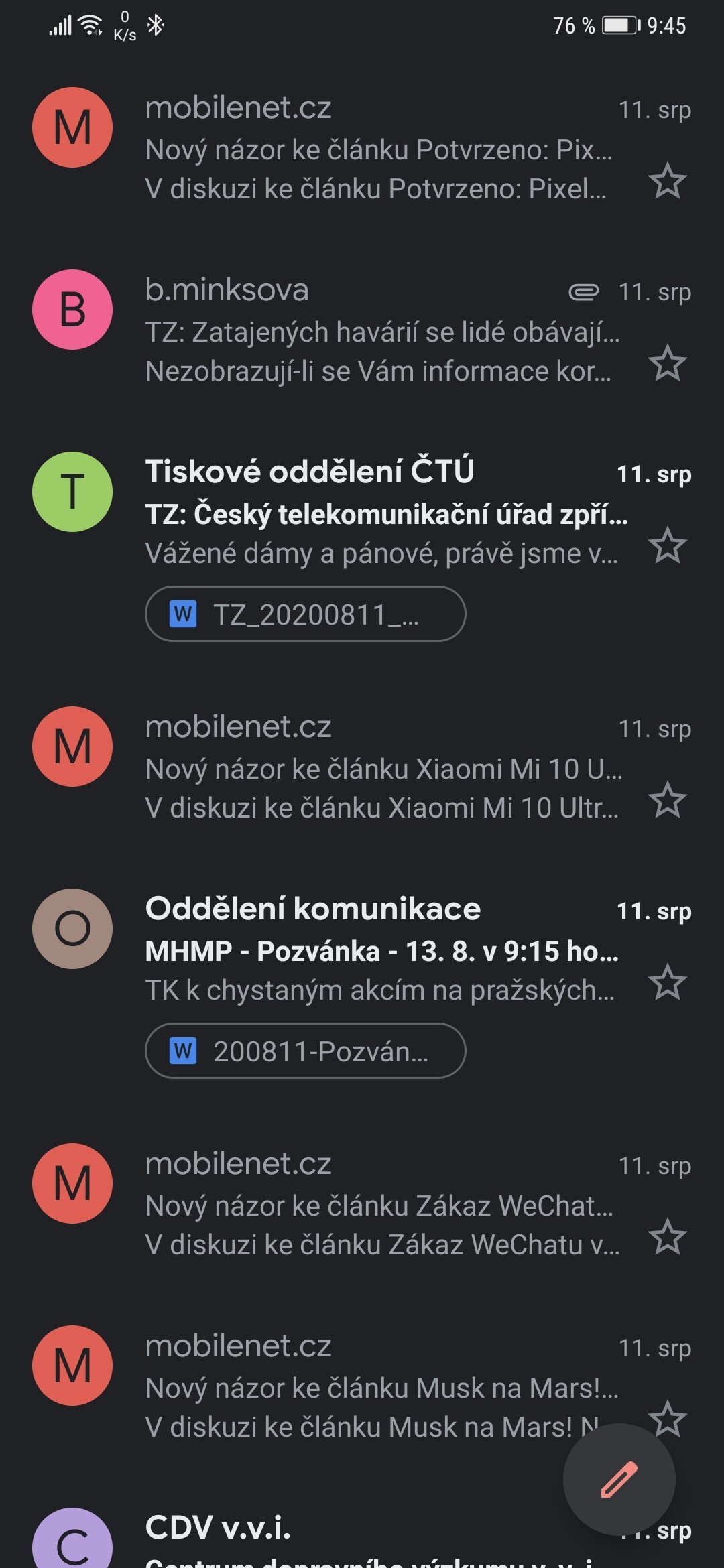Open the 200811-Pozvánka attachment chip
724x1568 pixels.
click(x=305, y=1051)
